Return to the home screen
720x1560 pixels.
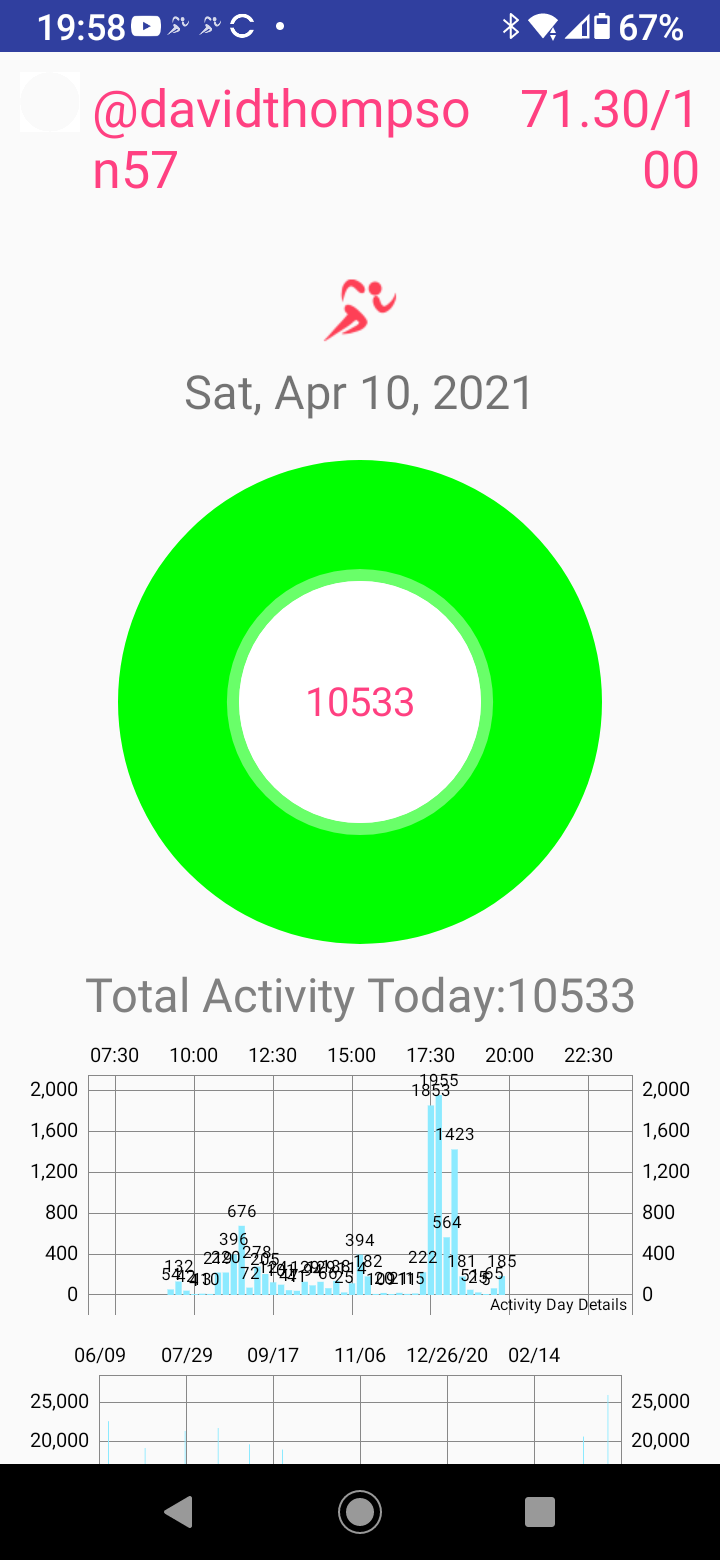(360, 1511)
